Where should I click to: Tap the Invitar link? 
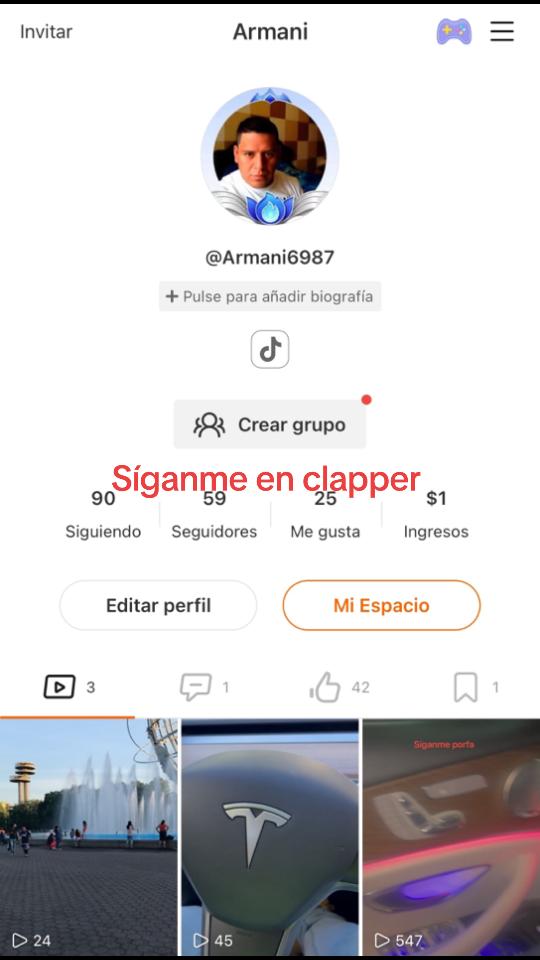46,31
